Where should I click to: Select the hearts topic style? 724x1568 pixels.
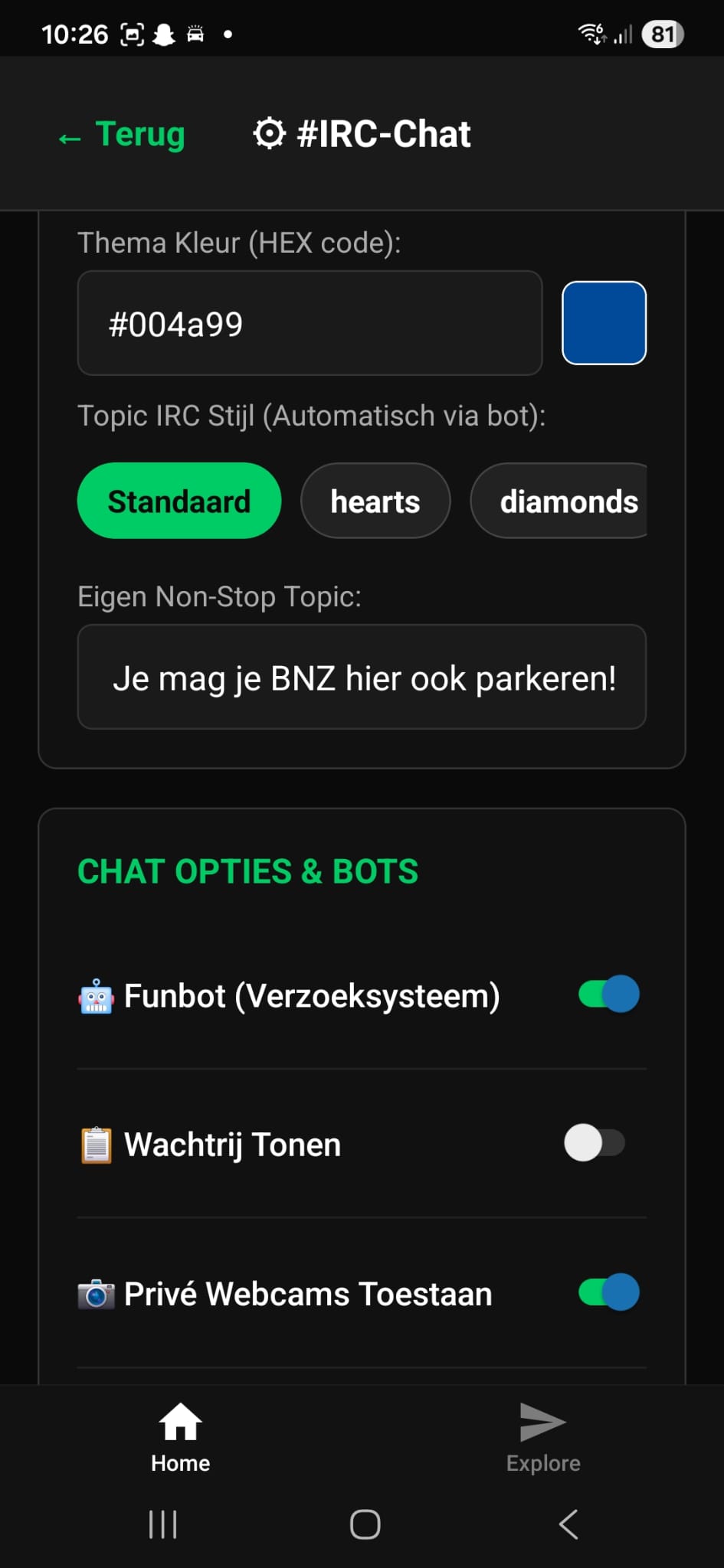point(375,501)
